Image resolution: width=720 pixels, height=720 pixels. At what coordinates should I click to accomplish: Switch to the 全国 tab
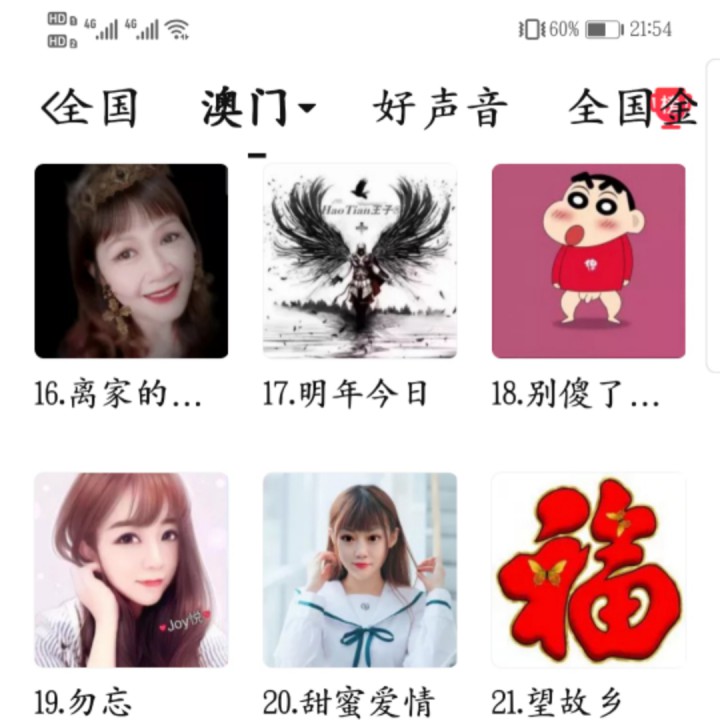(x=98, y=108)
